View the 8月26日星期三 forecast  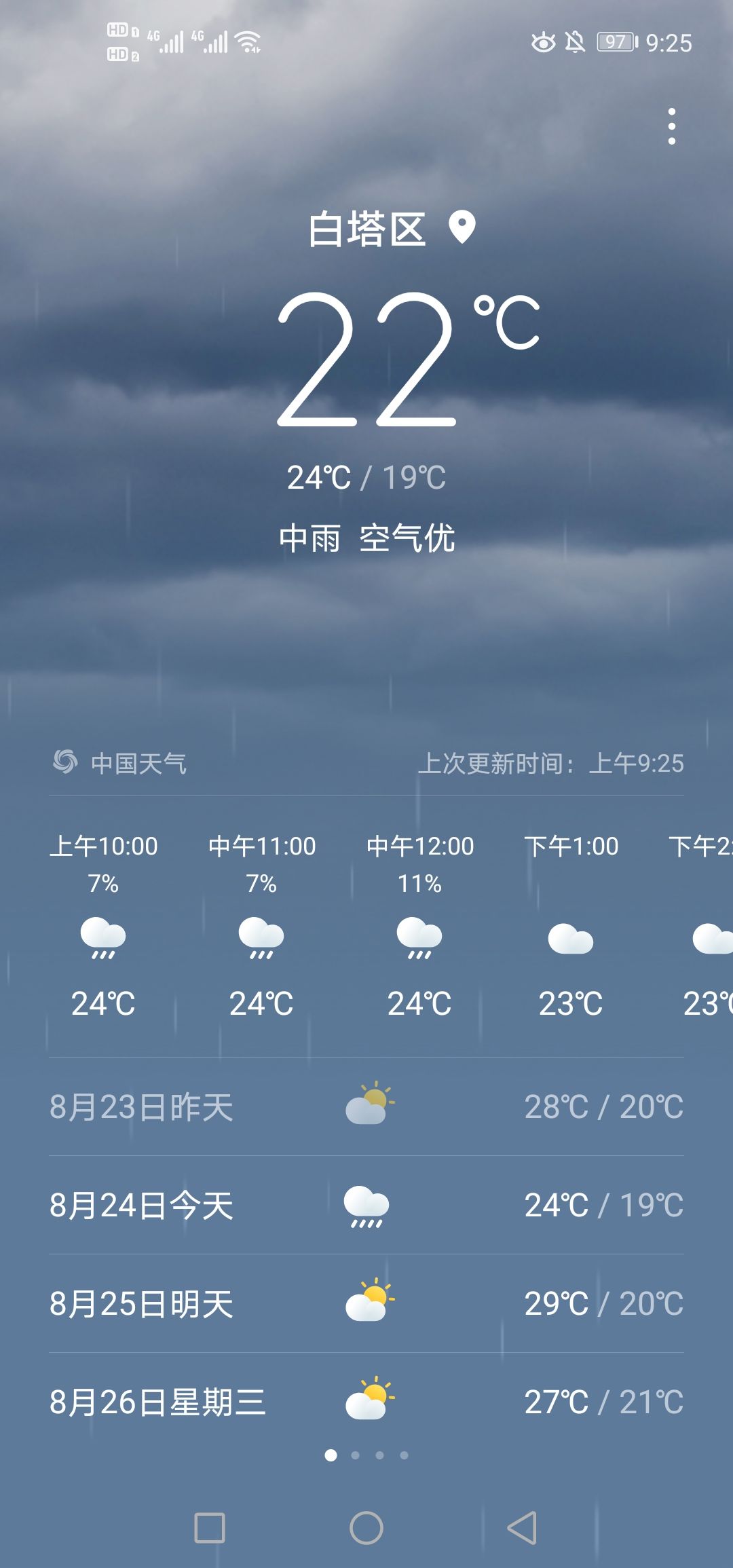tap(366, 1402)
